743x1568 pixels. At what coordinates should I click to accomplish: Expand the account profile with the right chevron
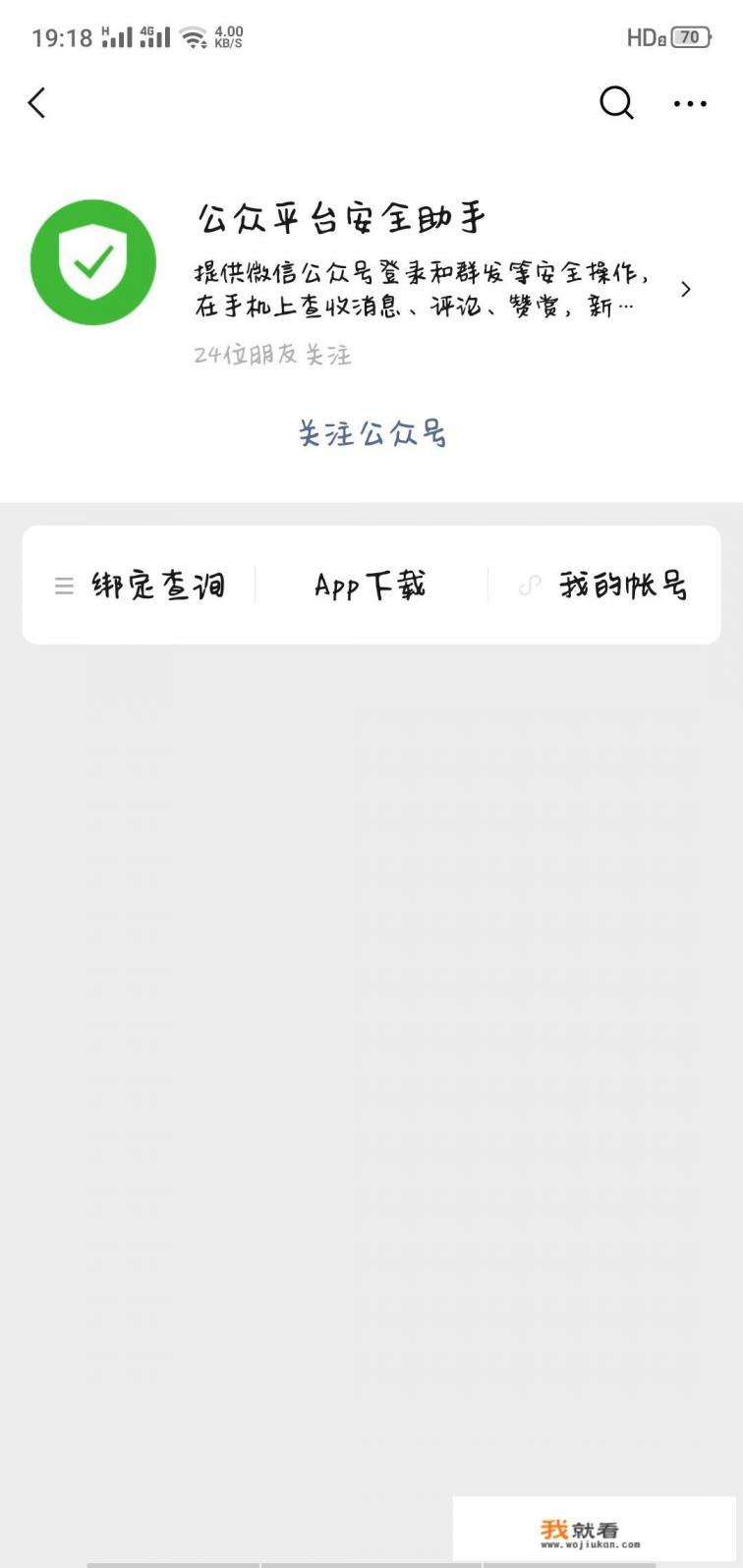pos(686,289)
